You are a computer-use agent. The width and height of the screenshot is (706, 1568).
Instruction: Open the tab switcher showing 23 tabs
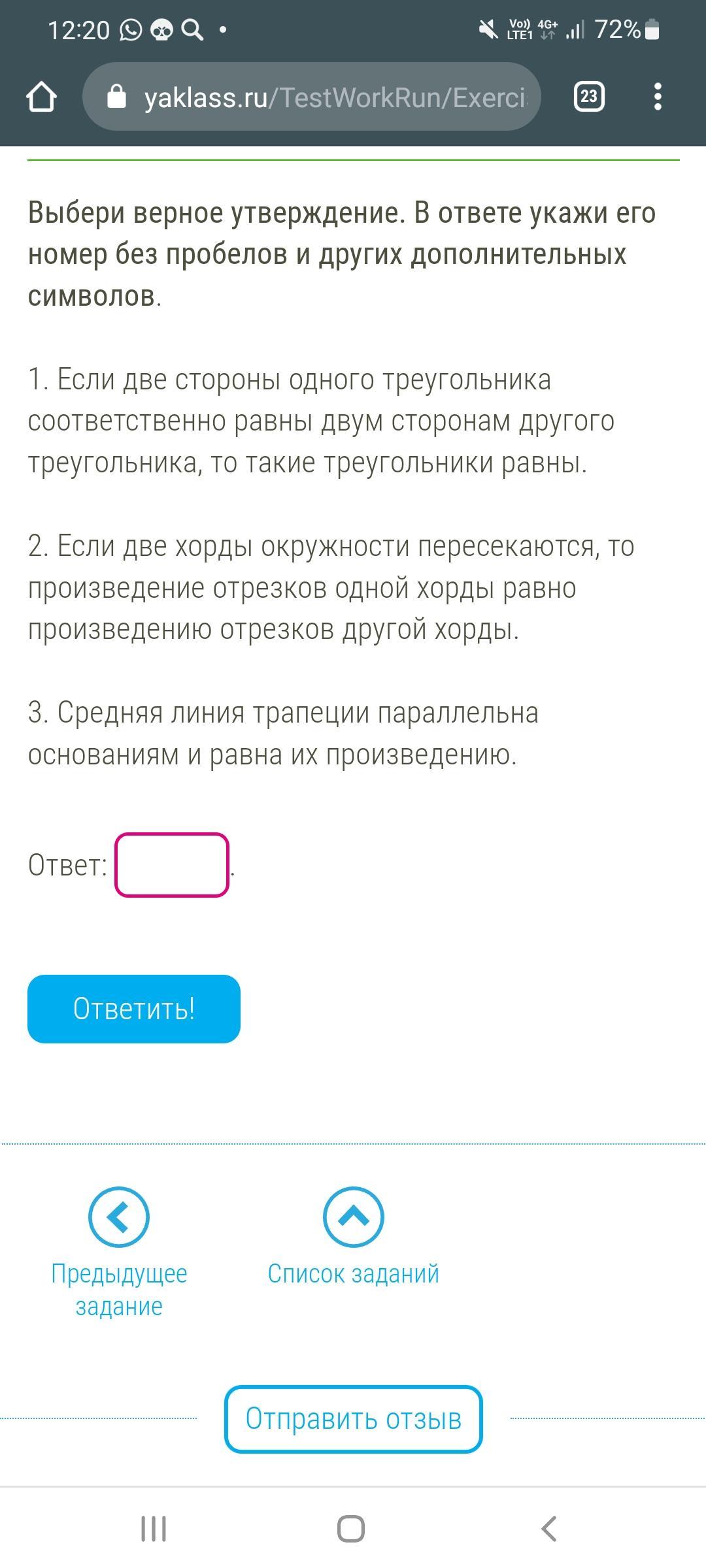588,97
